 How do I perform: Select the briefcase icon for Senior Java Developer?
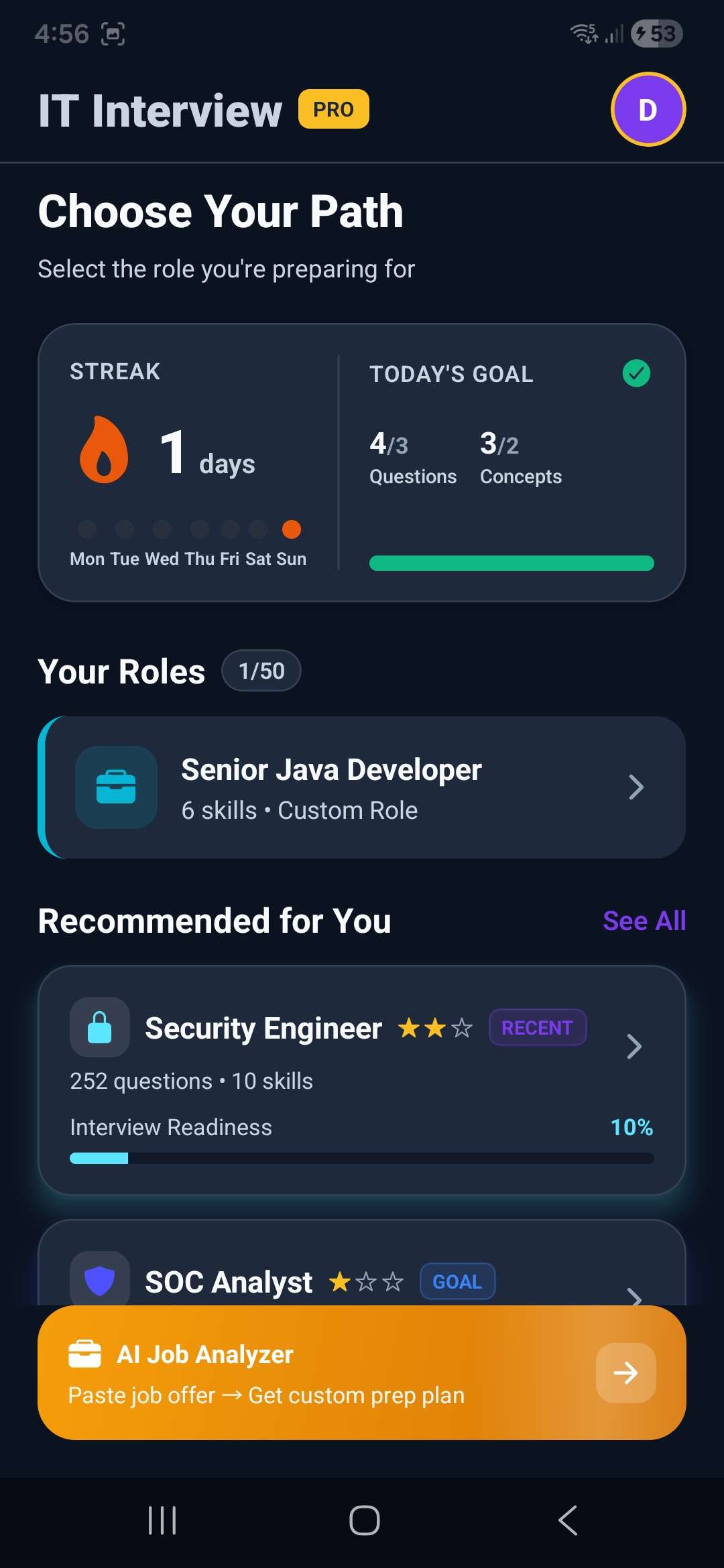(x=115, y=788)
